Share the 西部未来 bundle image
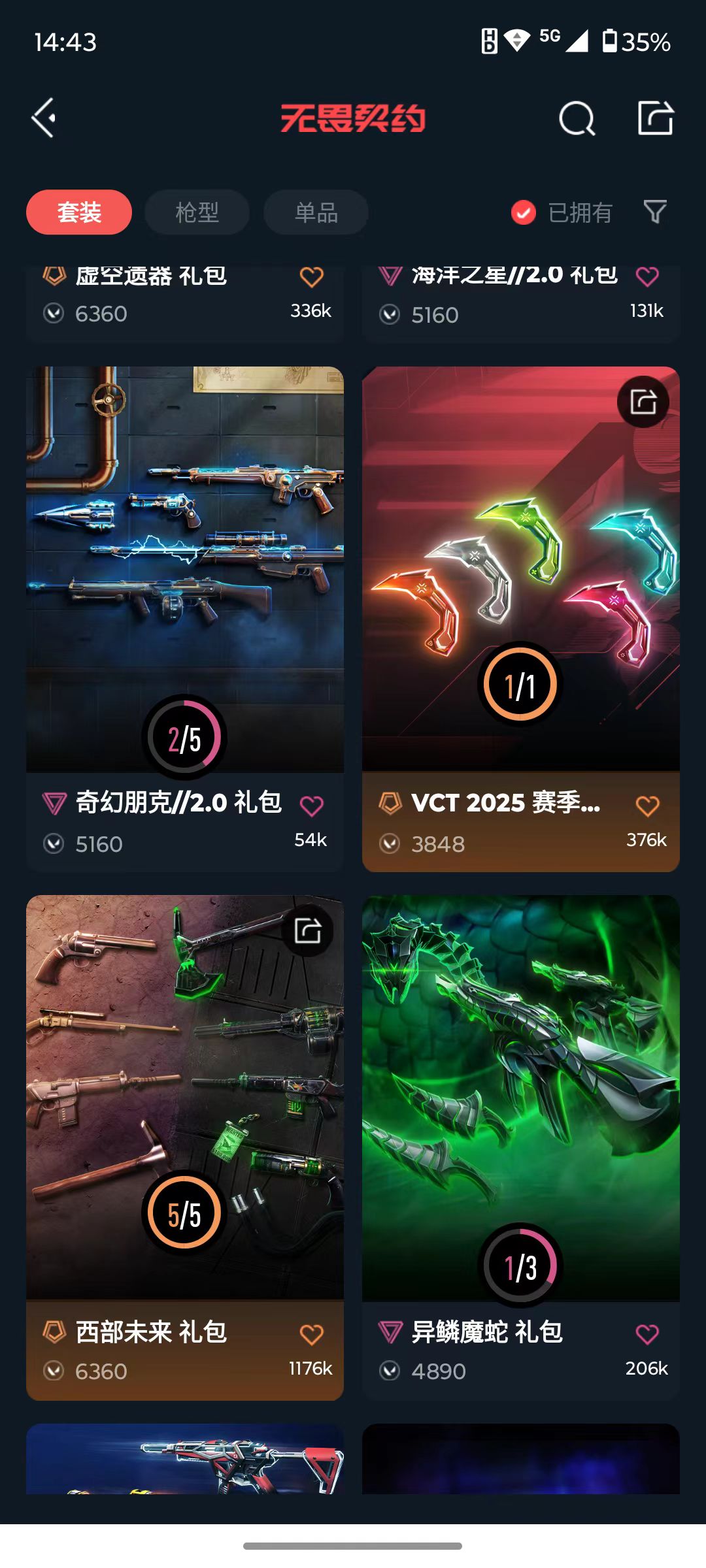The image size is (706, 1568). coord(307,930)
